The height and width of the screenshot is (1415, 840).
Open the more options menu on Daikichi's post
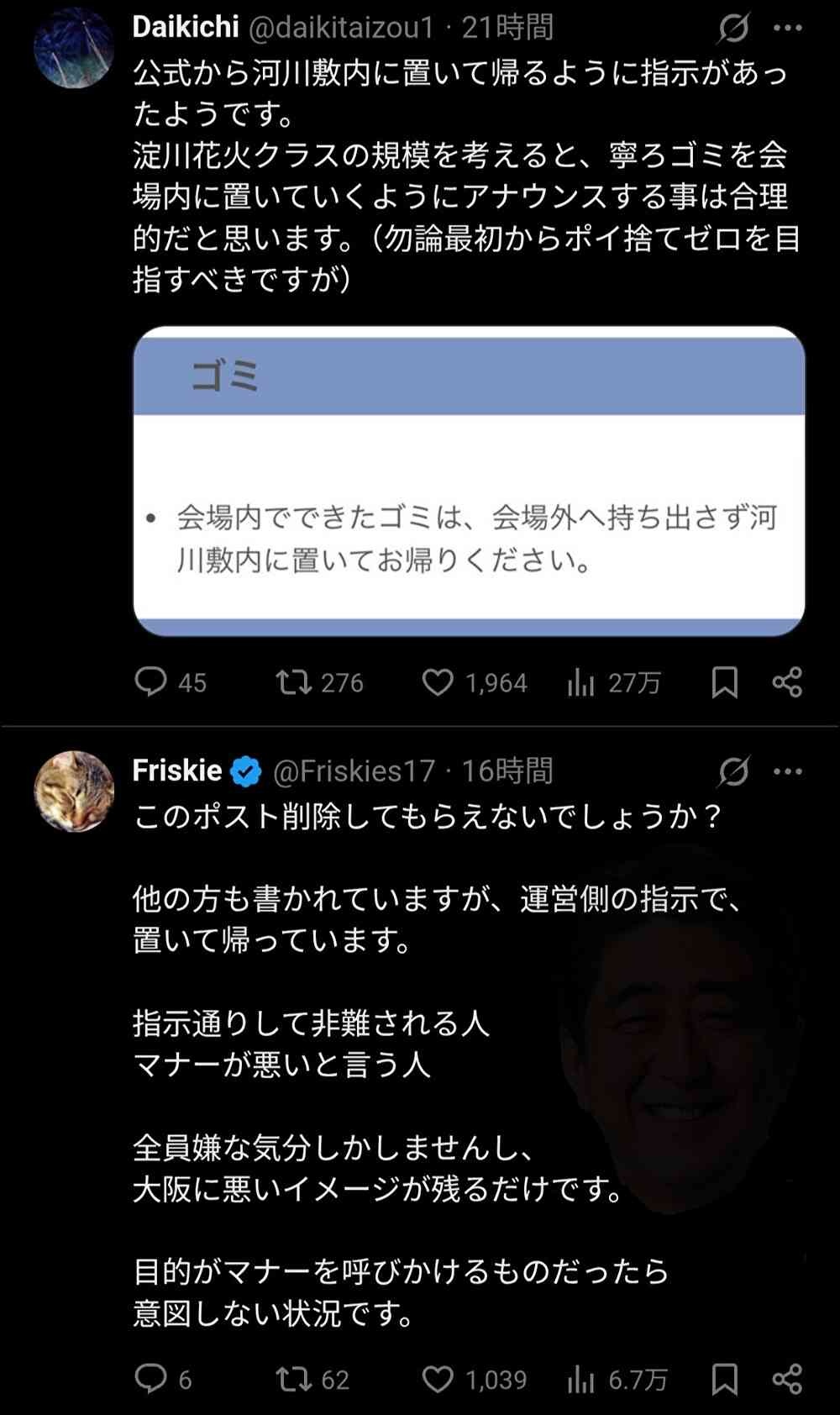(787, 28)
